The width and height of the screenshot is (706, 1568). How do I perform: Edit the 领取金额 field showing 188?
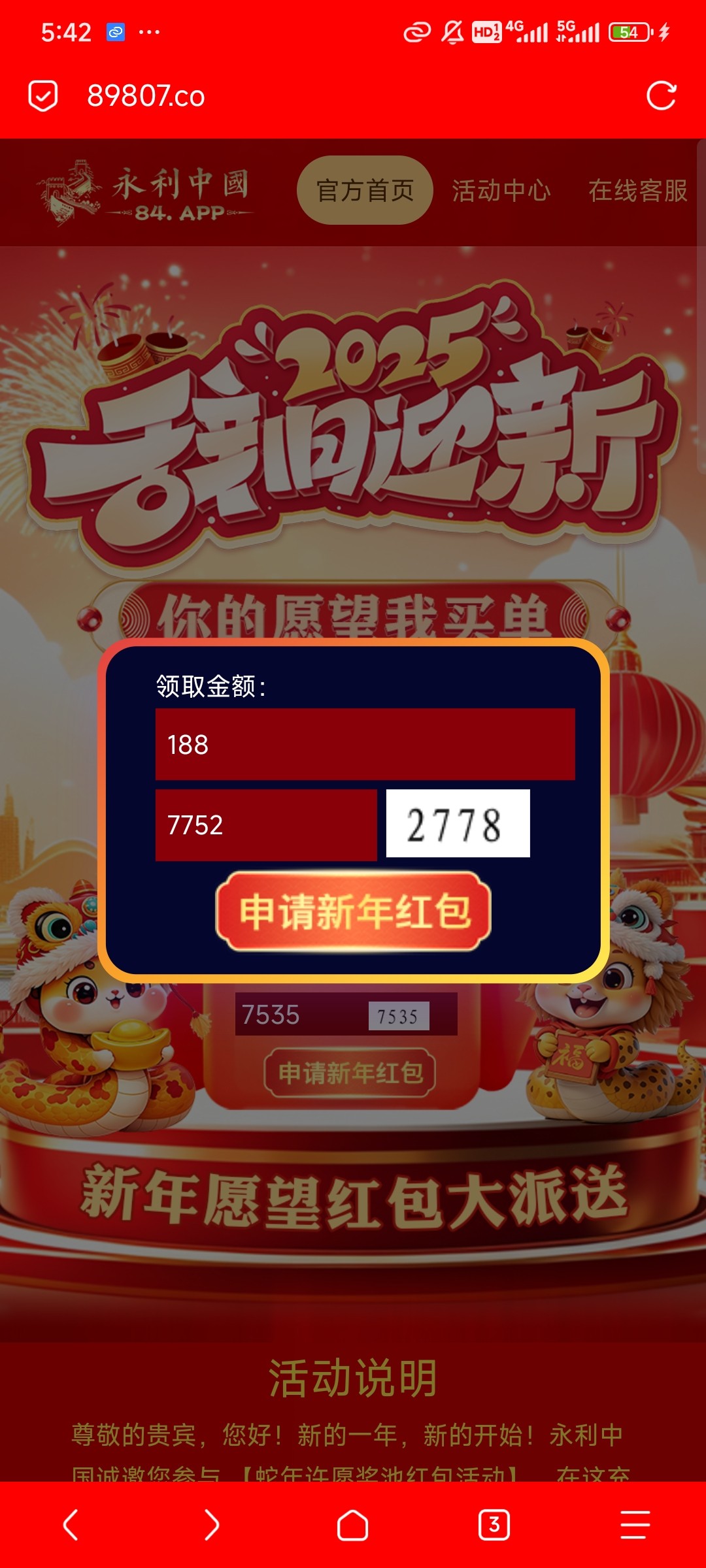365,744
